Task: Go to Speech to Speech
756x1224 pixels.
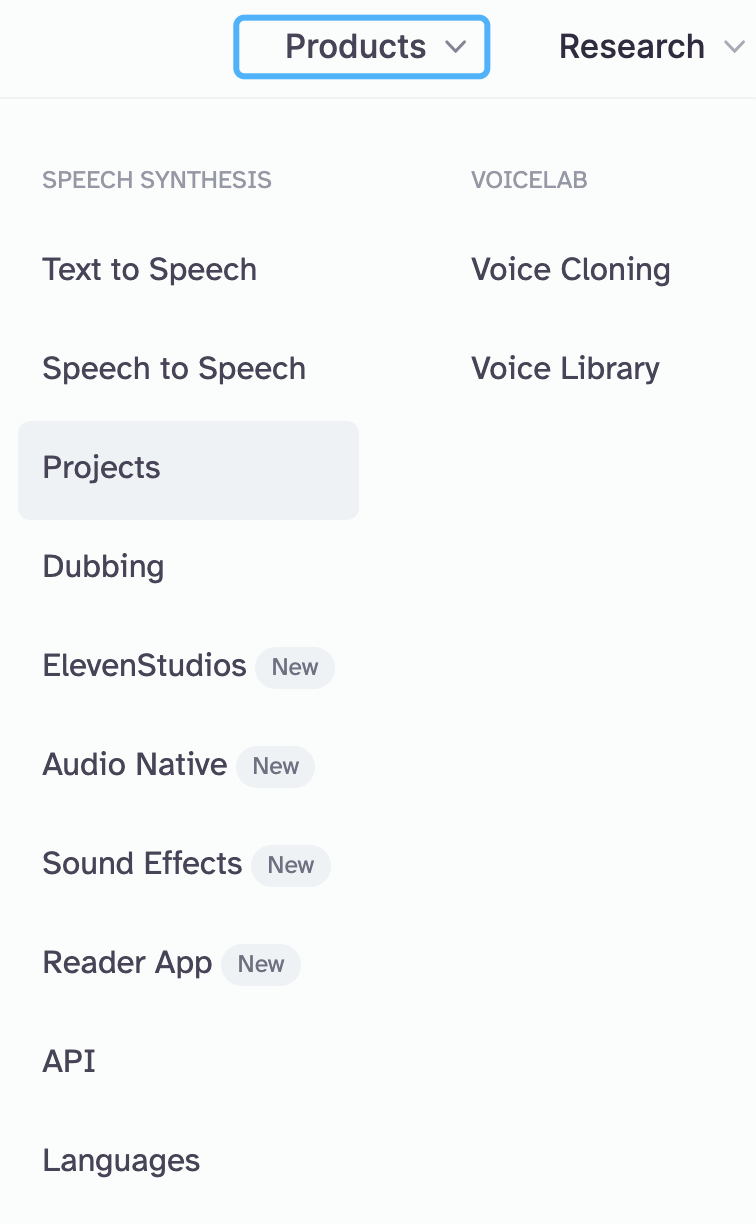Action: pos(174,369)
